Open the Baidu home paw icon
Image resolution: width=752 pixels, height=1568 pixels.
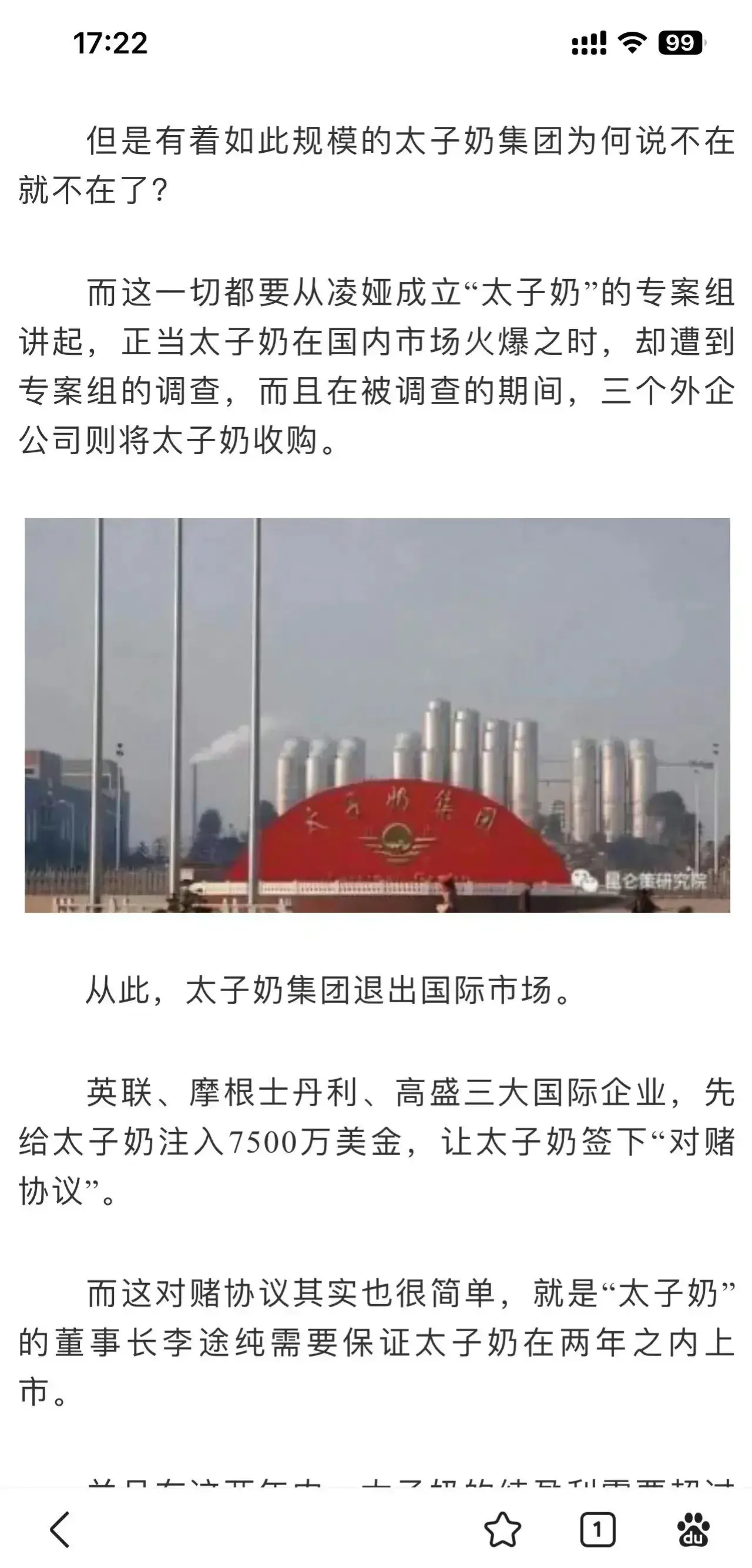[693, 1529]
